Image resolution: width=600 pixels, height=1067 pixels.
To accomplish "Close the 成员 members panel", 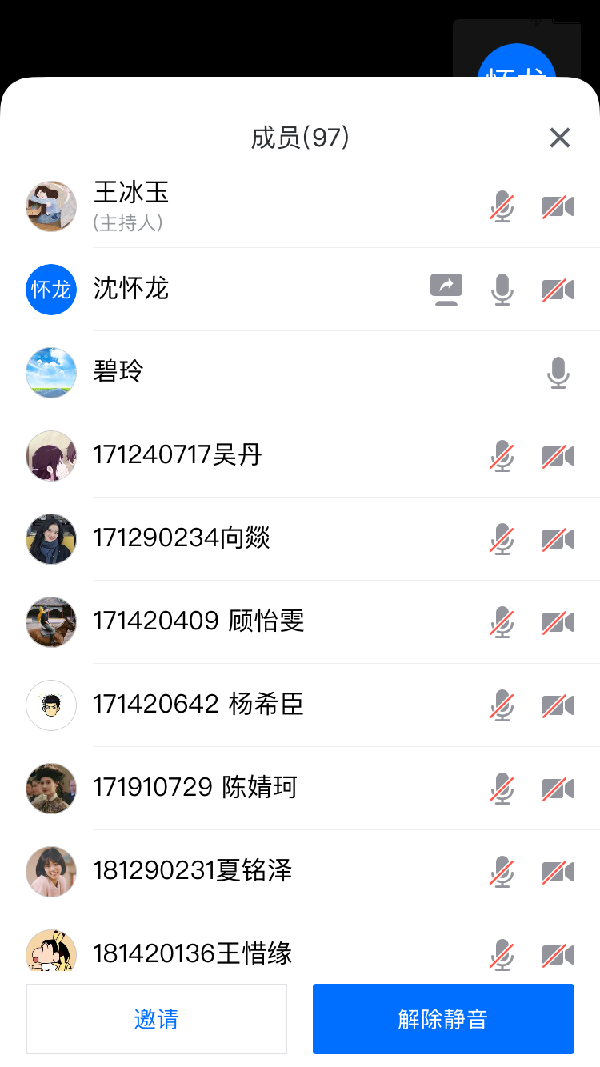I will pyautogui.click(x=560, y=138).
